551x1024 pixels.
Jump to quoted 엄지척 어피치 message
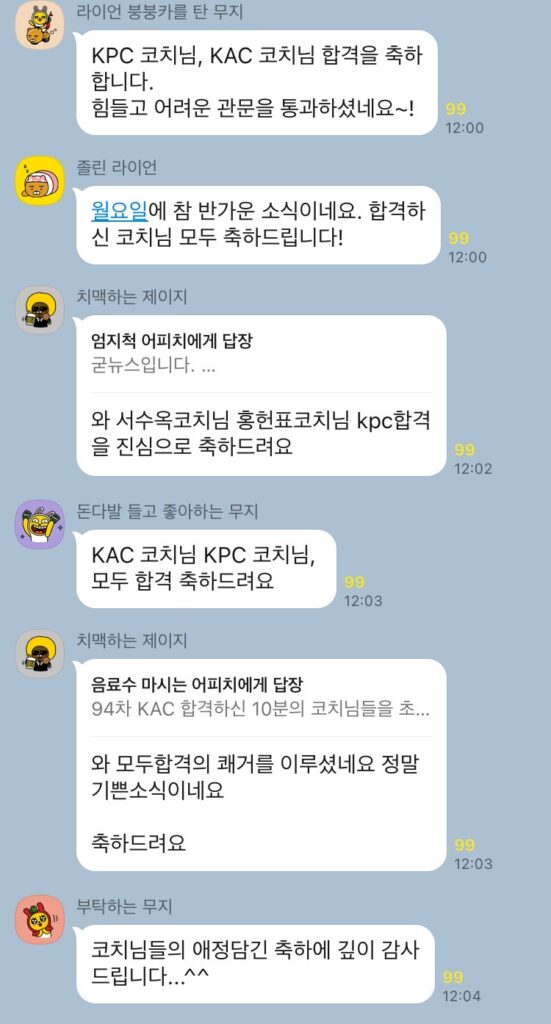(x=260, y=353)
